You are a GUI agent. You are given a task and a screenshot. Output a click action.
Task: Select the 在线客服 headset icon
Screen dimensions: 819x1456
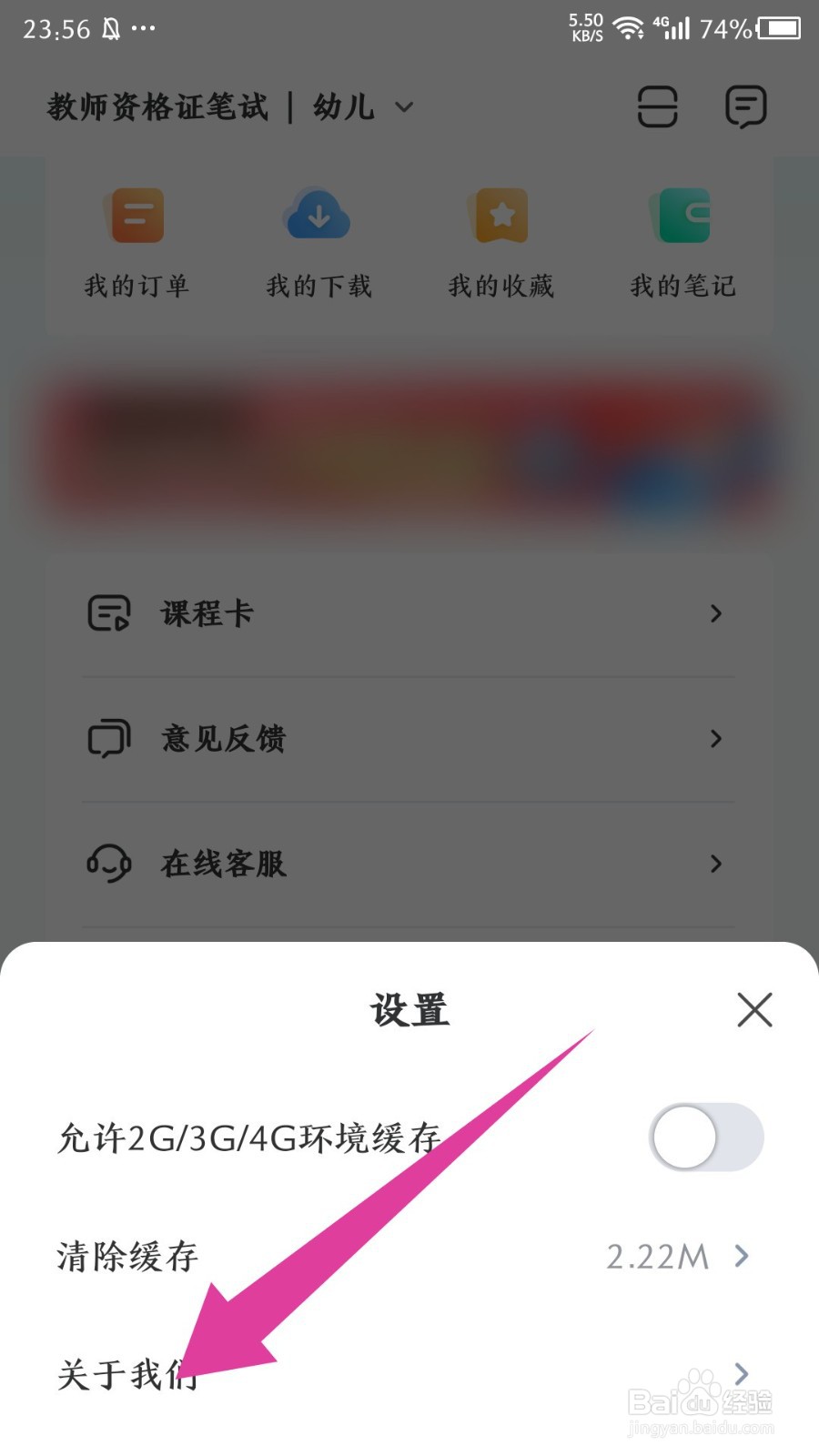(106, 864)
